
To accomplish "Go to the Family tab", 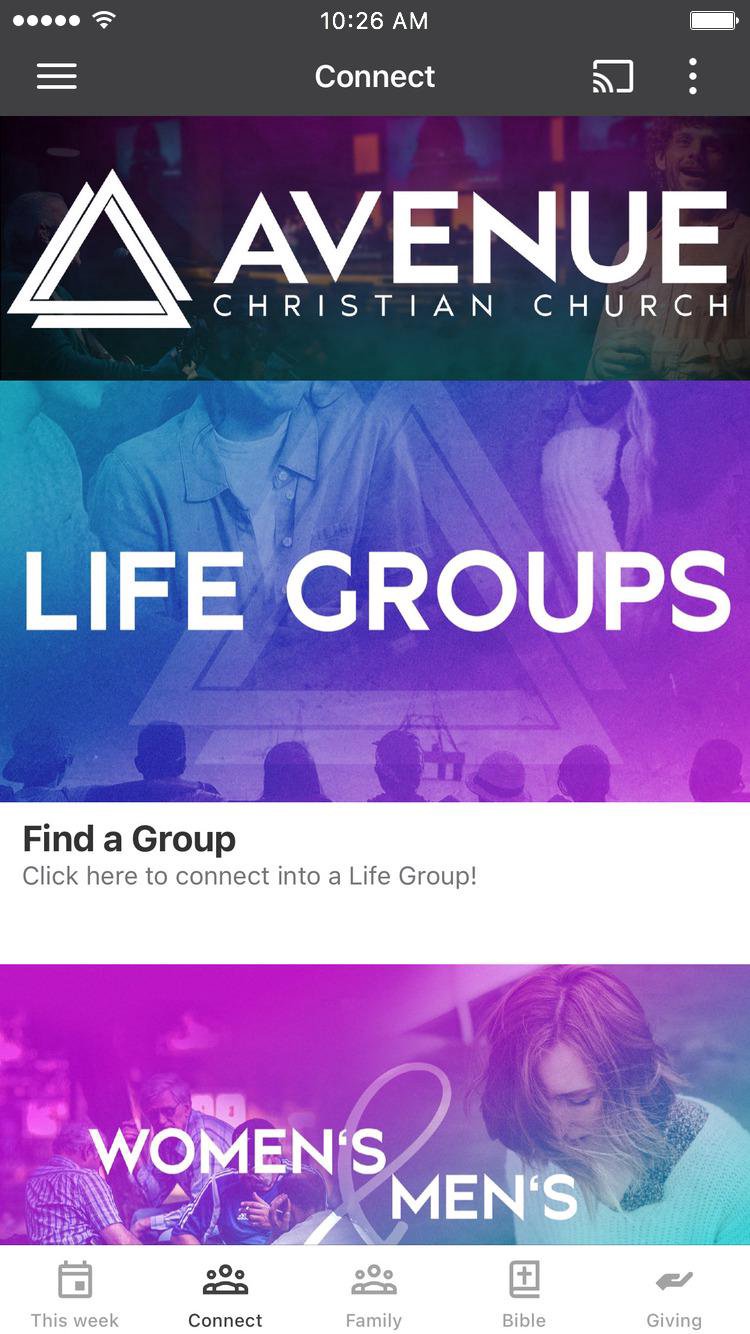I will point(374,1294).
